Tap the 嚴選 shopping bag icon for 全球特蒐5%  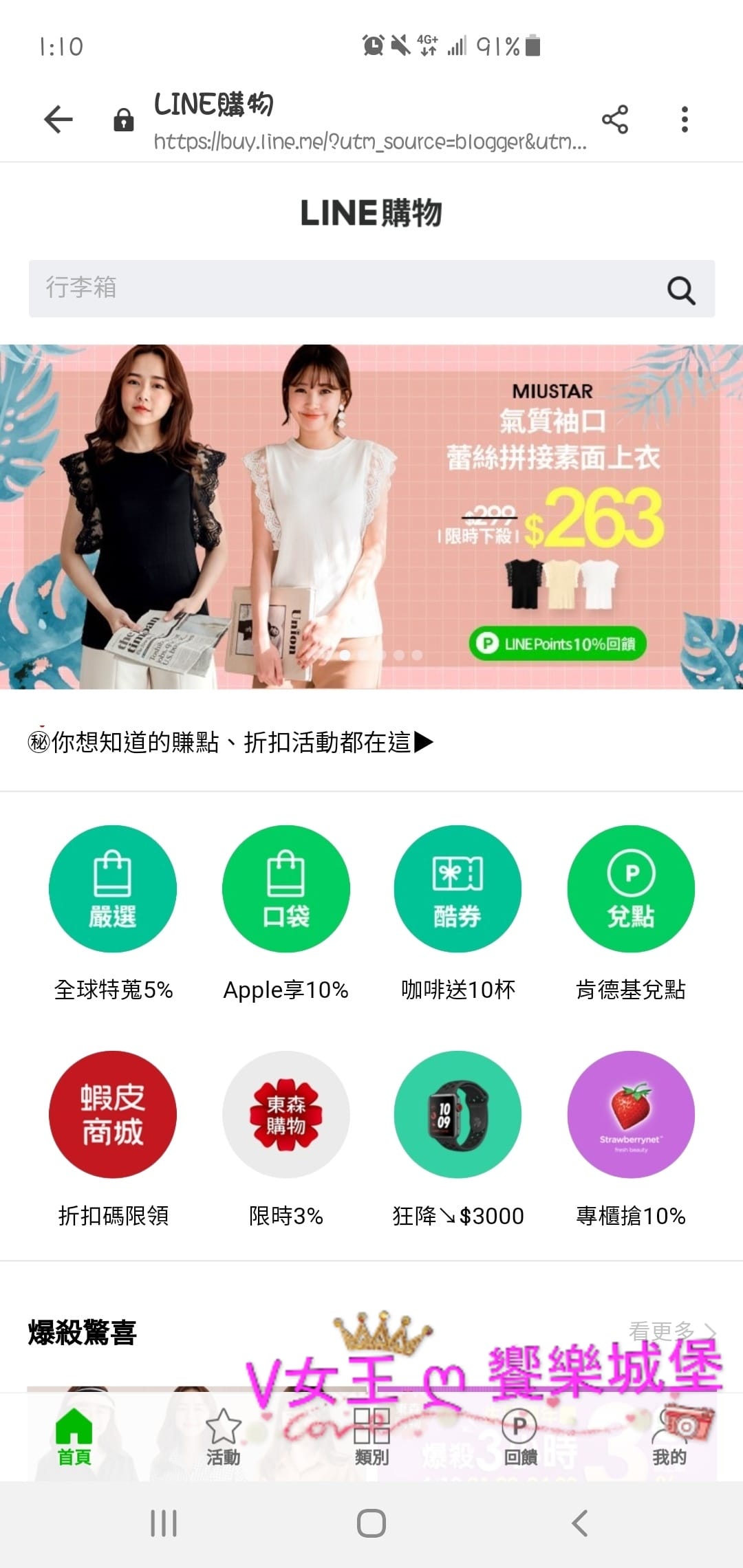tap(112, 889)
